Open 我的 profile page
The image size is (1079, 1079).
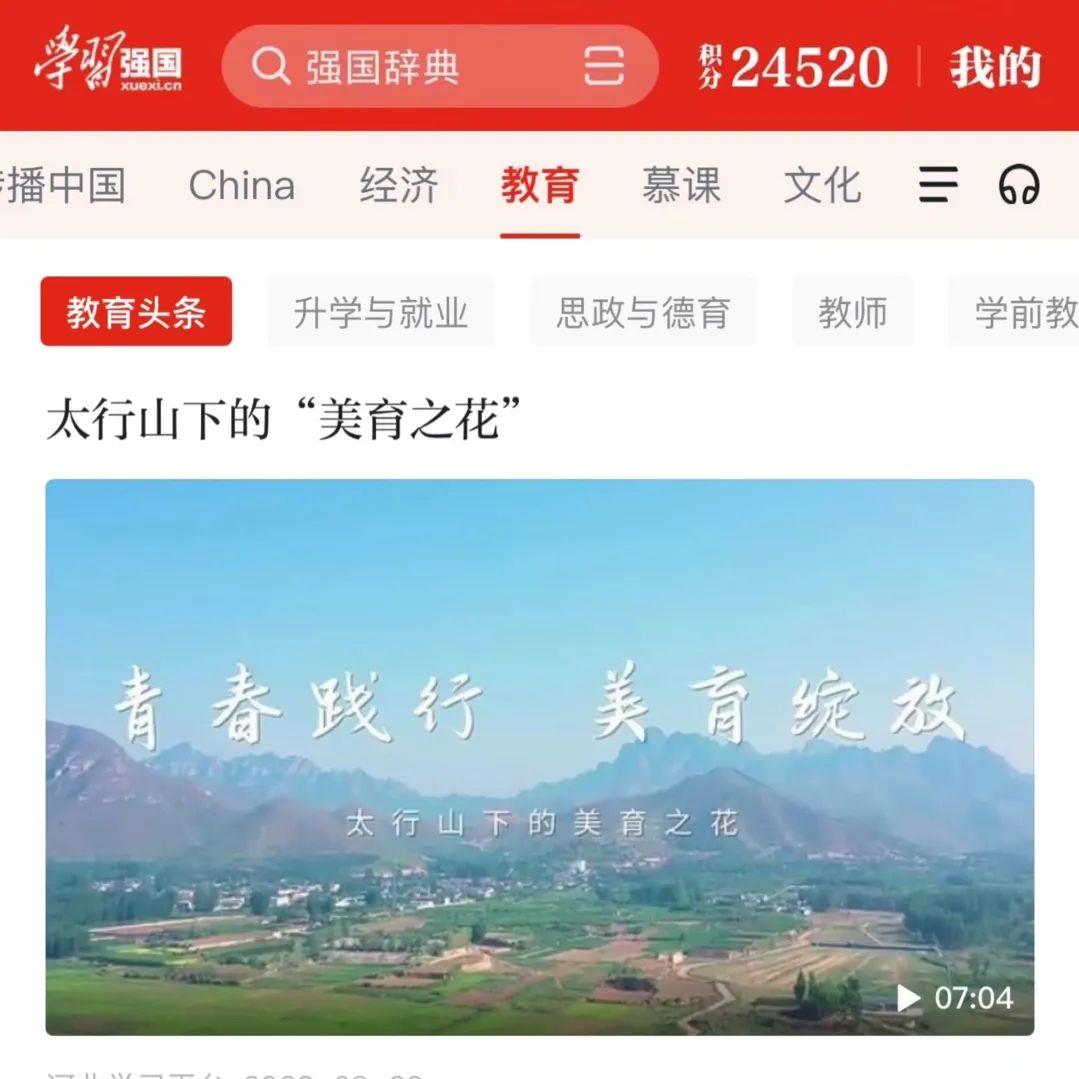pos(994,68)
